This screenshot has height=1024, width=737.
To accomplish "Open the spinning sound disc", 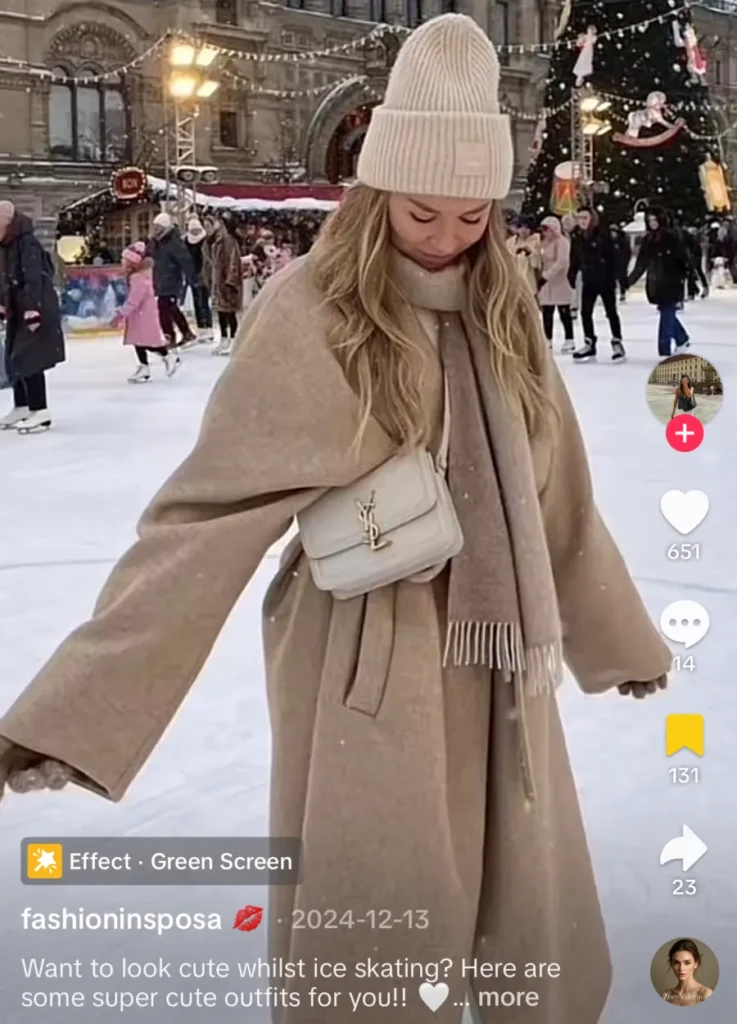I will tap(684, 971).
